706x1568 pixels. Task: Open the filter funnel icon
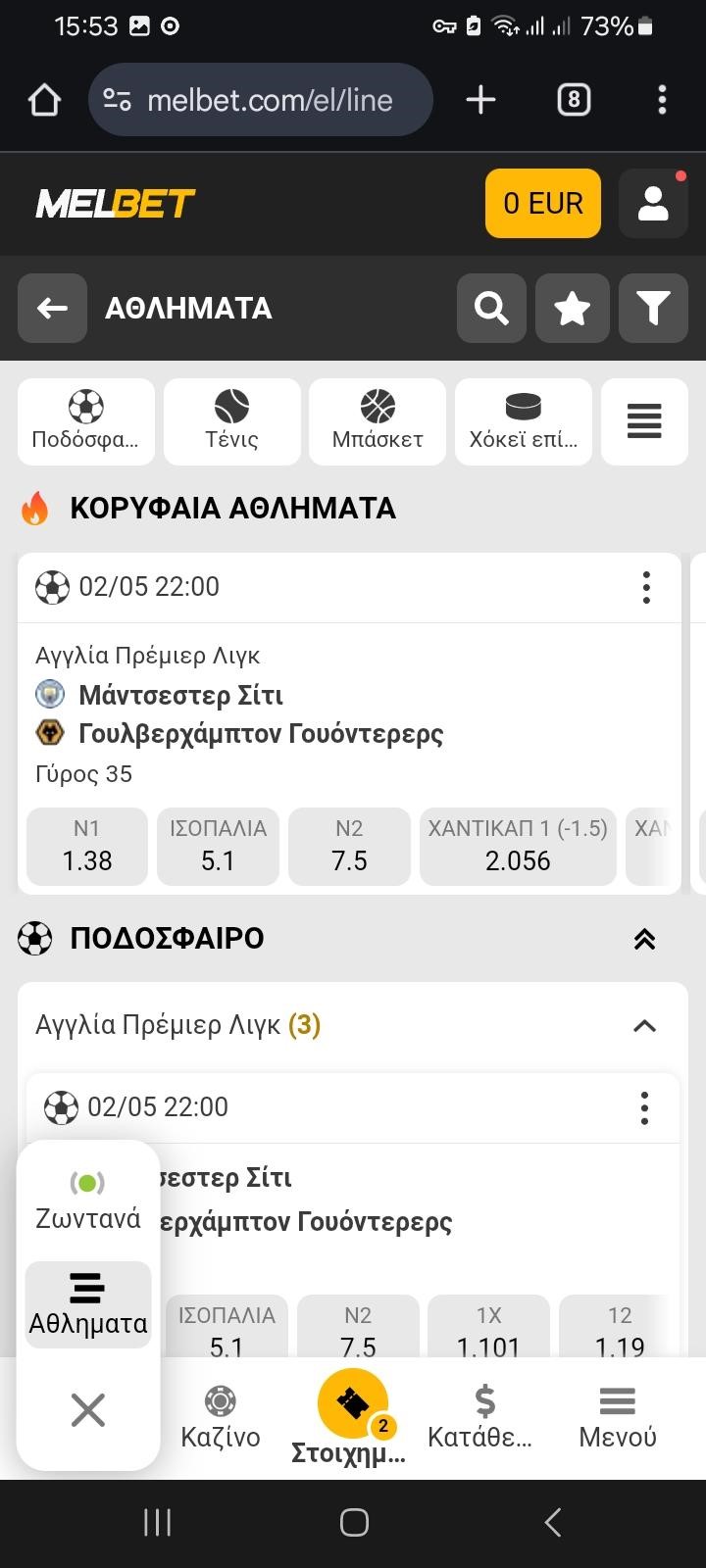(653, 309)
